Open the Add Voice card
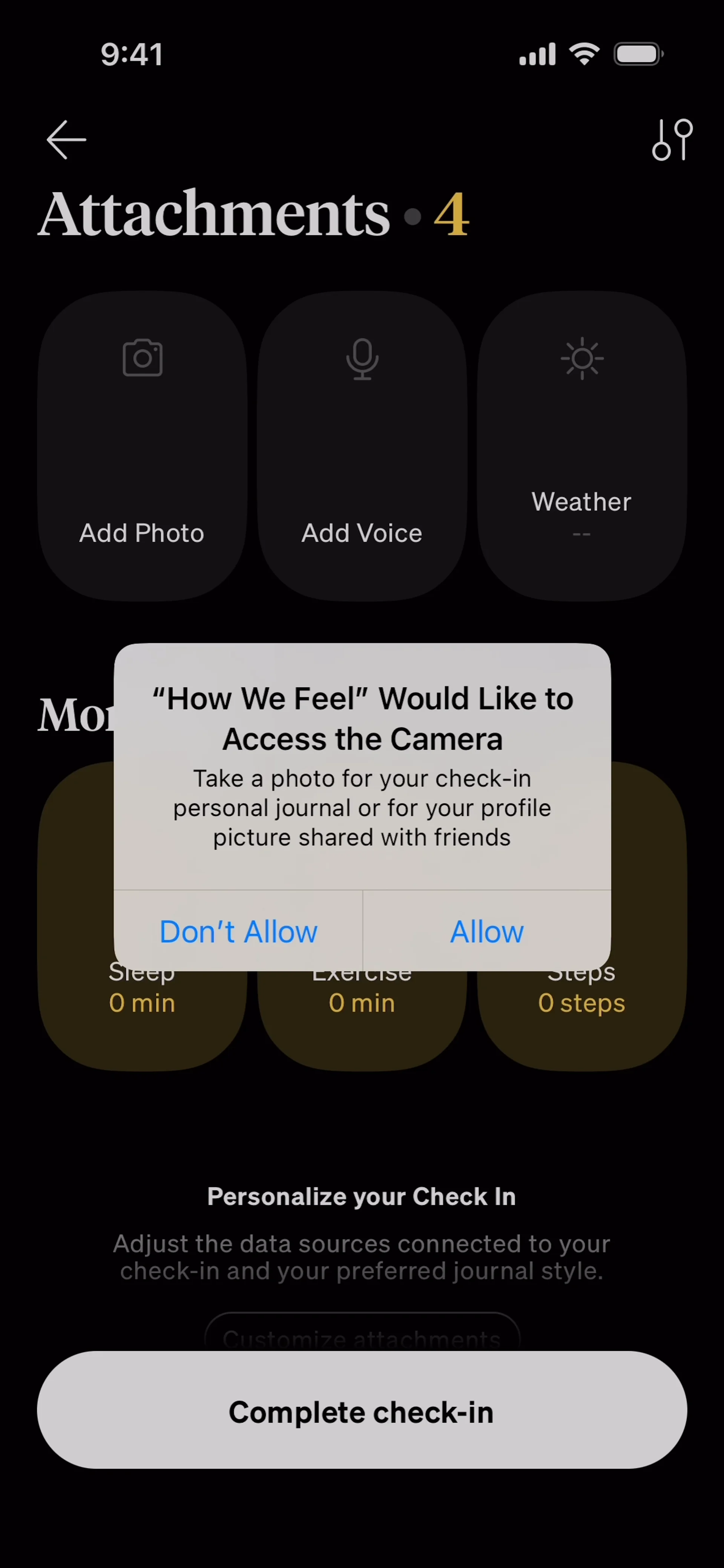 362,446
